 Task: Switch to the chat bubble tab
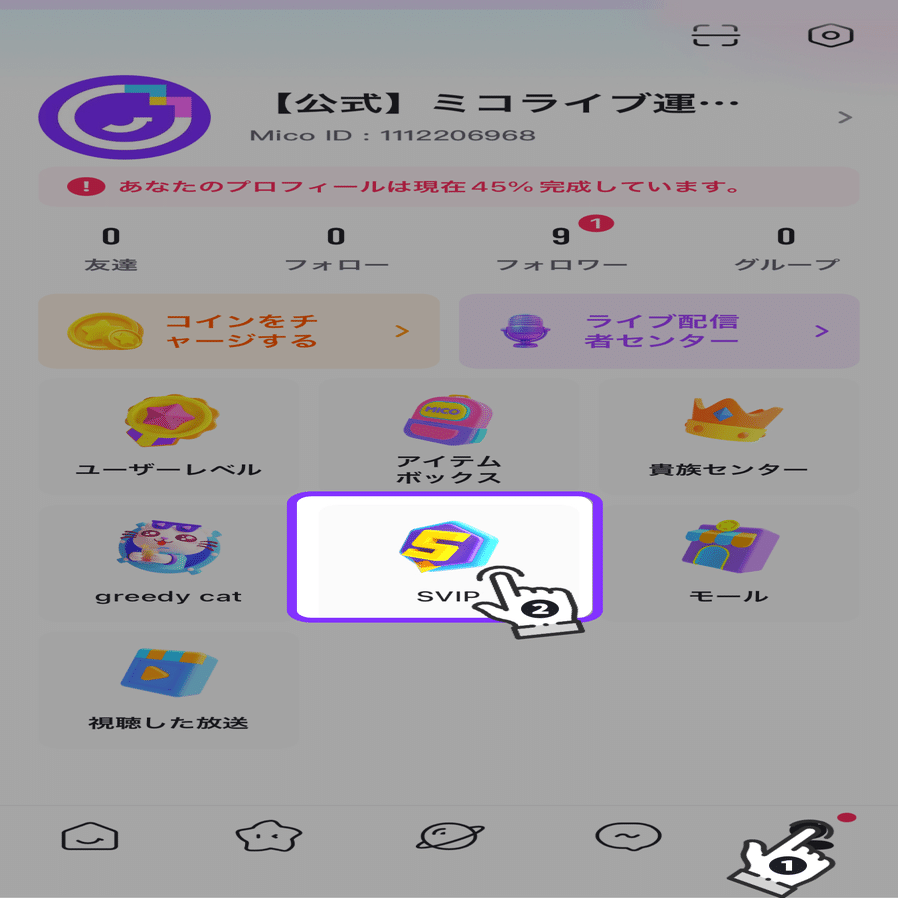click(628, 837)
